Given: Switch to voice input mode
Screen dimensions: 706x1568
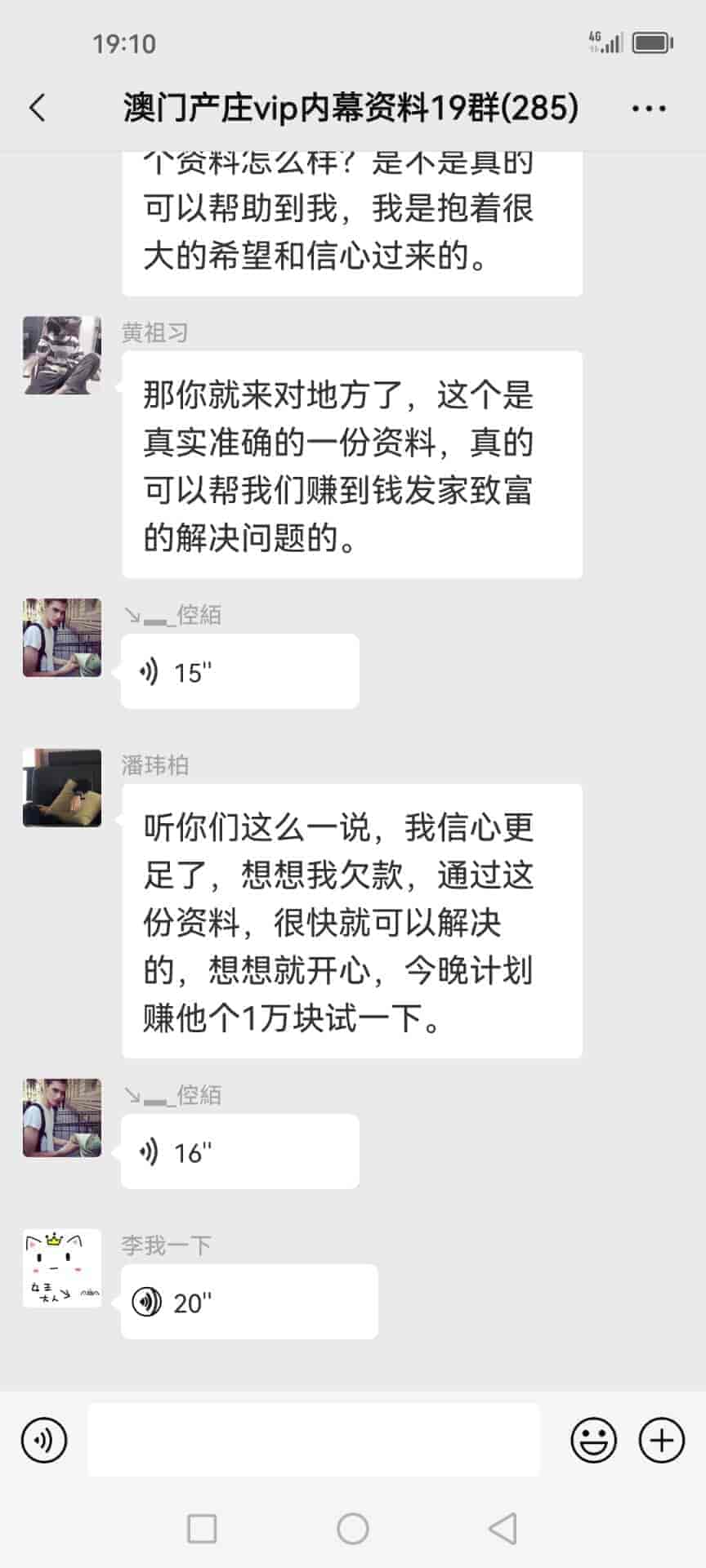Looking at the screenshot, I should (44, 1440).
